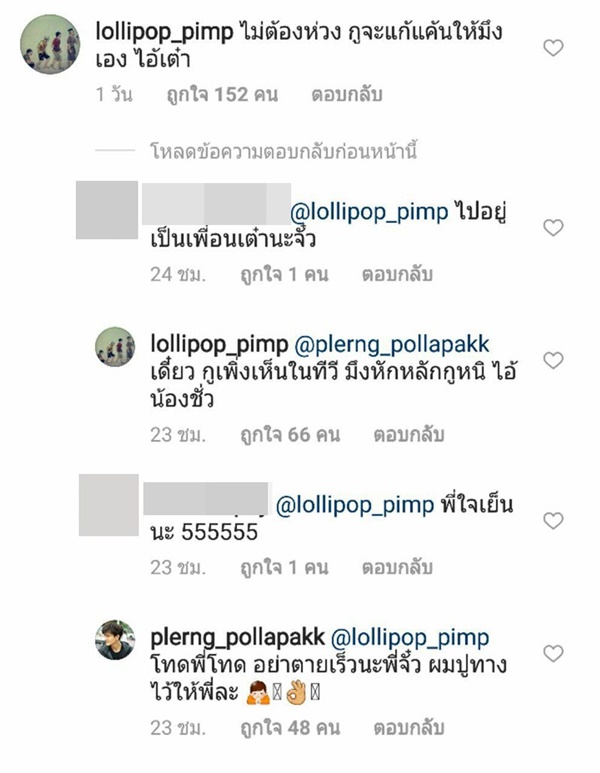
Task: Reply to plerng_pollapakk's comment
Action: point(399,729)
